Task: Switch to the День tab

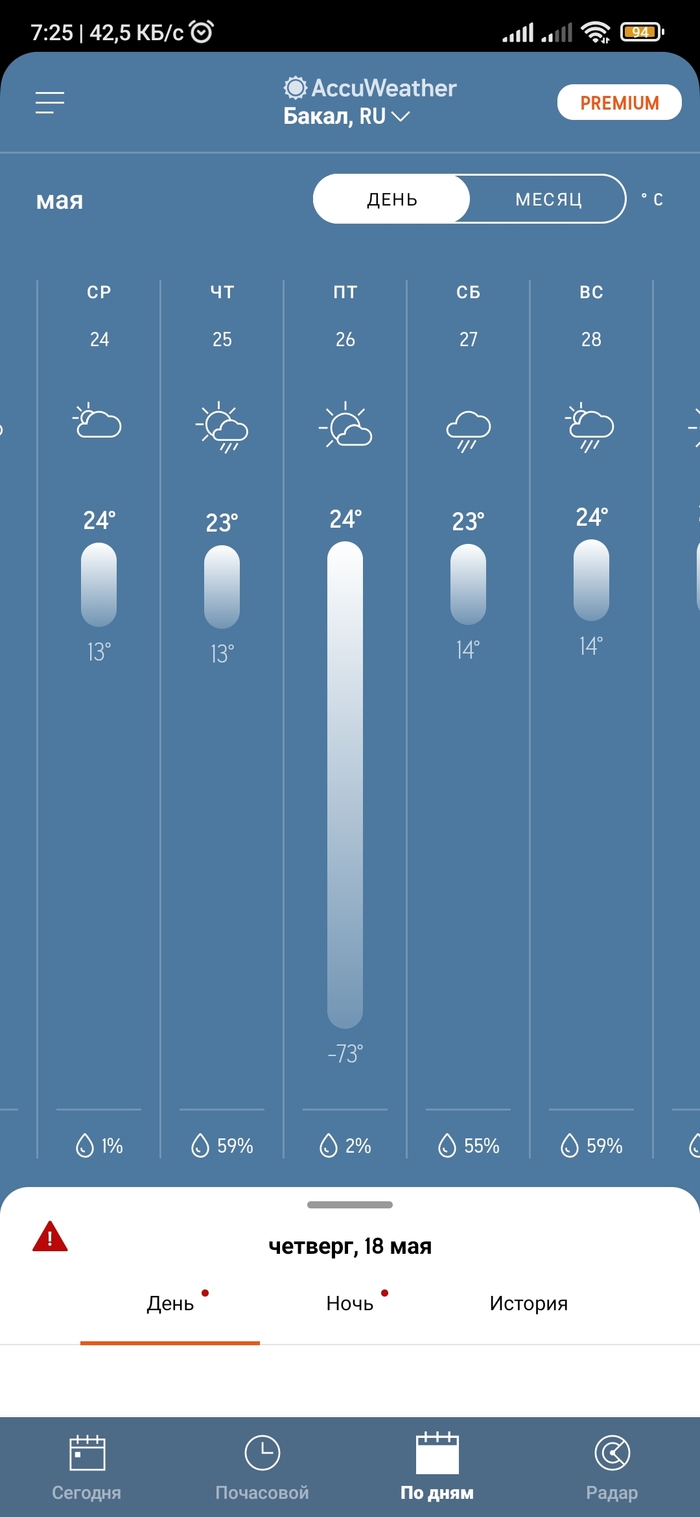Action: coord(170,1304)
